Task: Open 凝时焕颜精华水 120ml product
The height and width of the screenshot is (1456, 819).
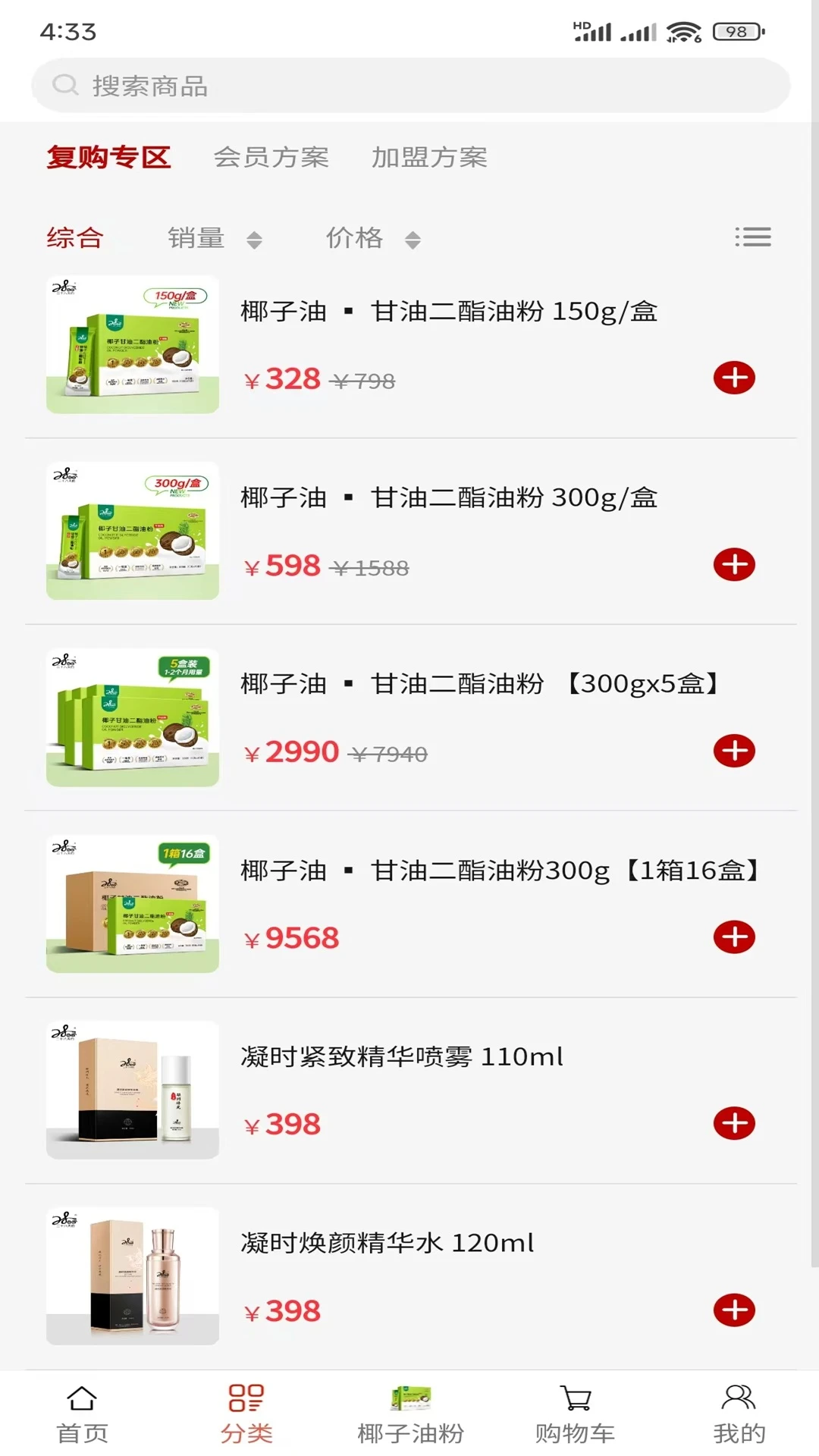Action: 389,1241
